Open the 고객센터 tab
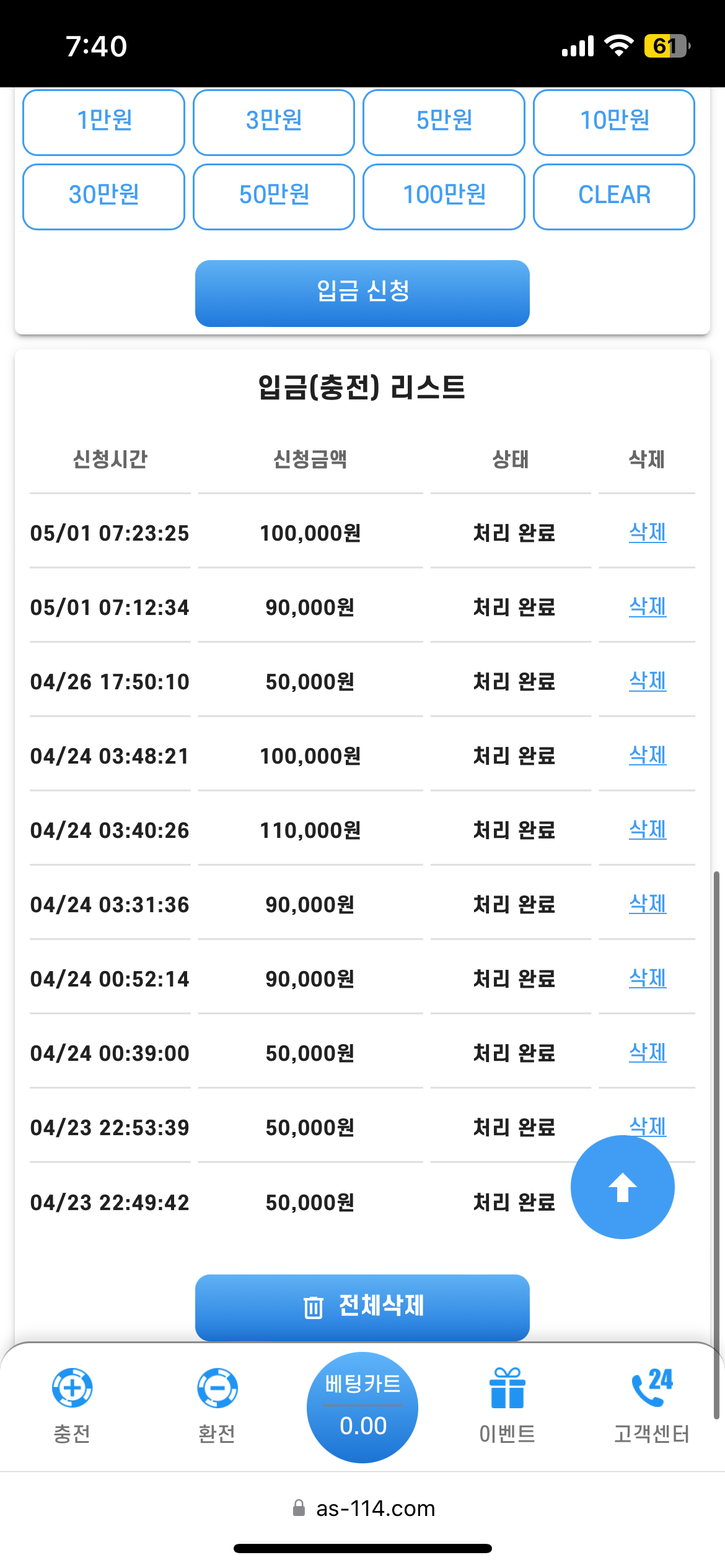The width and height of the screenshot is (725, 1568). pyautogui.click(x=652, y=1406)
